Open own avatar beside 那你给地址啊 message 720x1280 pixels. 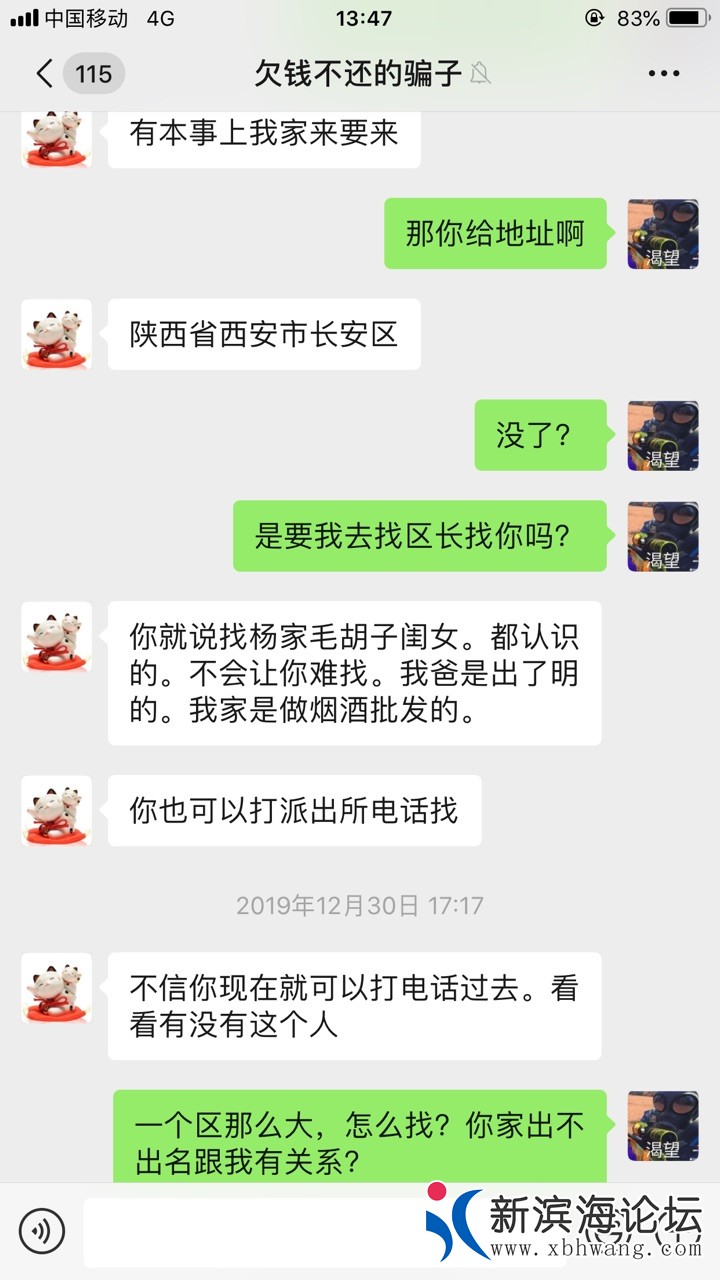662,233
